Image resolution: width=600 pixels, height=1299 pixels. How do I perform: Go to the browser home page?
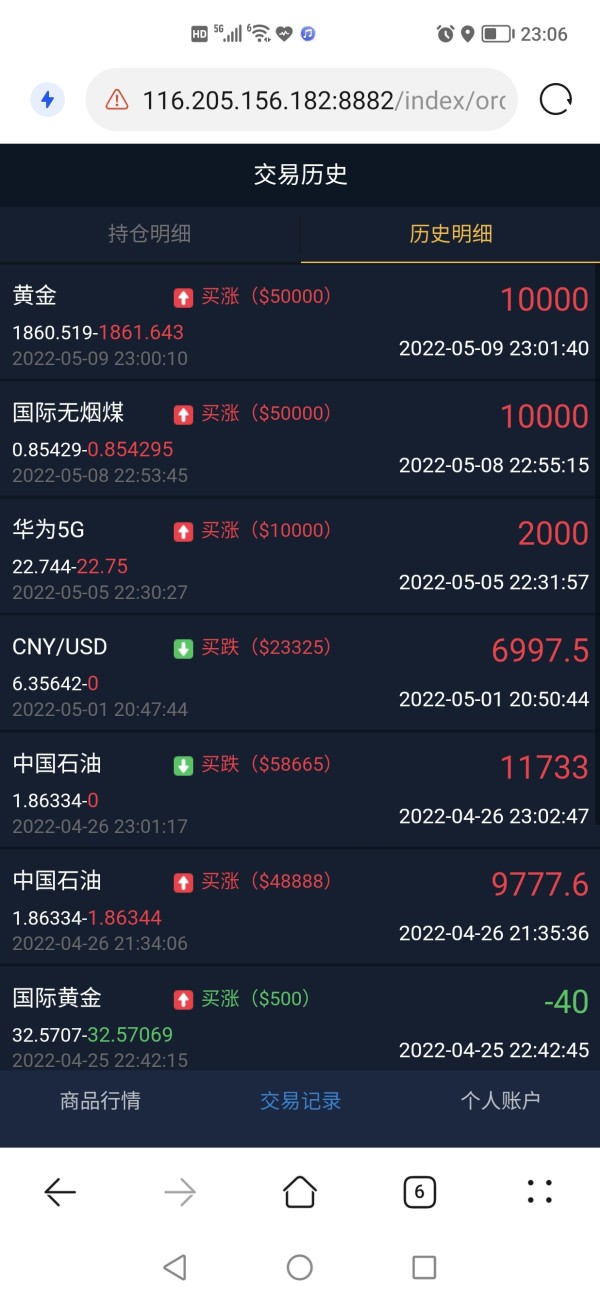click(x=300, y=1191)
